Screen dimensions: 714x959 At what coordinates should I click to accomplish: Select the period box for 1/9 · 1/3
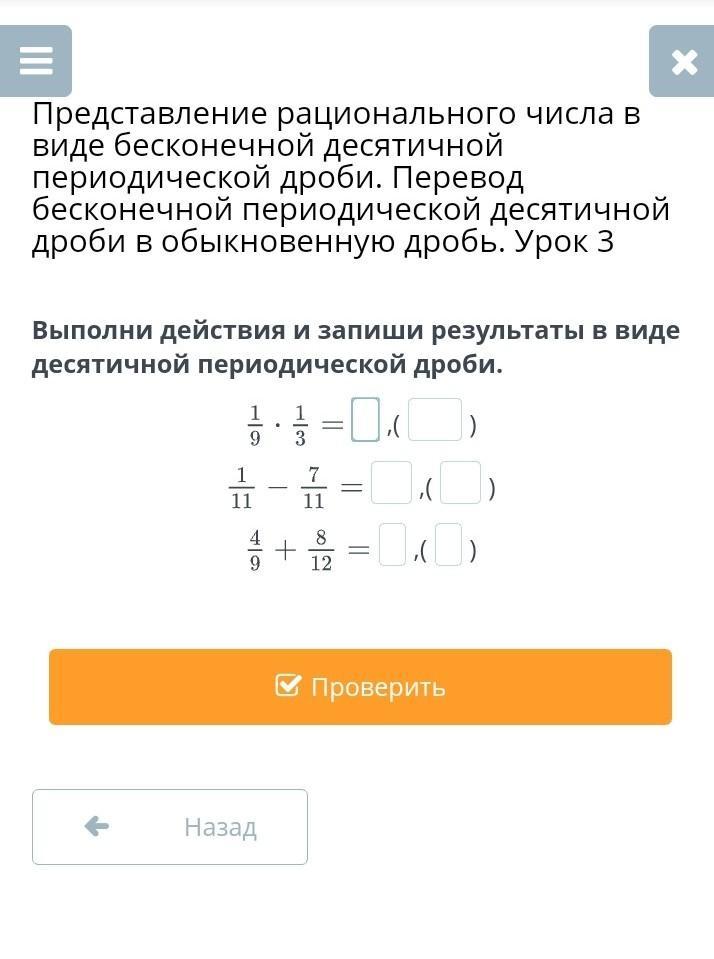(435, 420)
